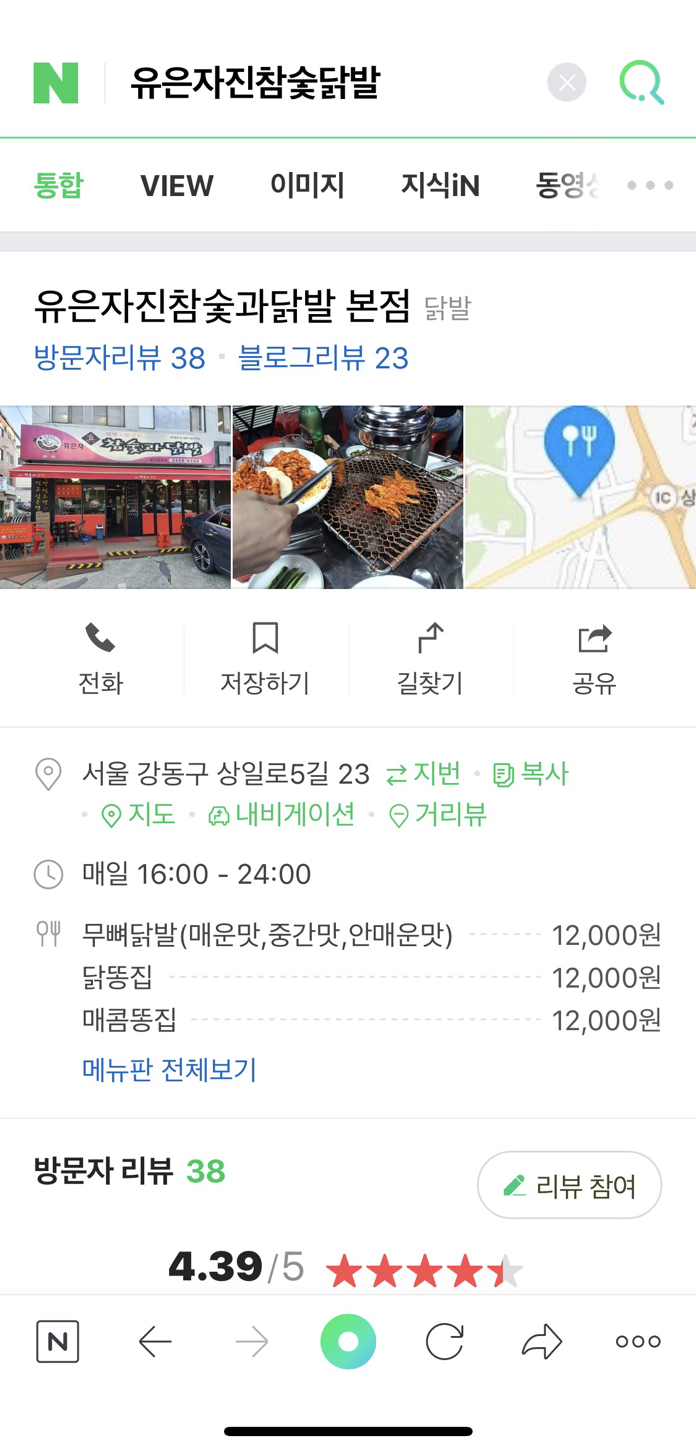Open 방문자리뷰 38 link
Image resolution: width=696 pixels, height=1440 pixels.
coord(120,358)
